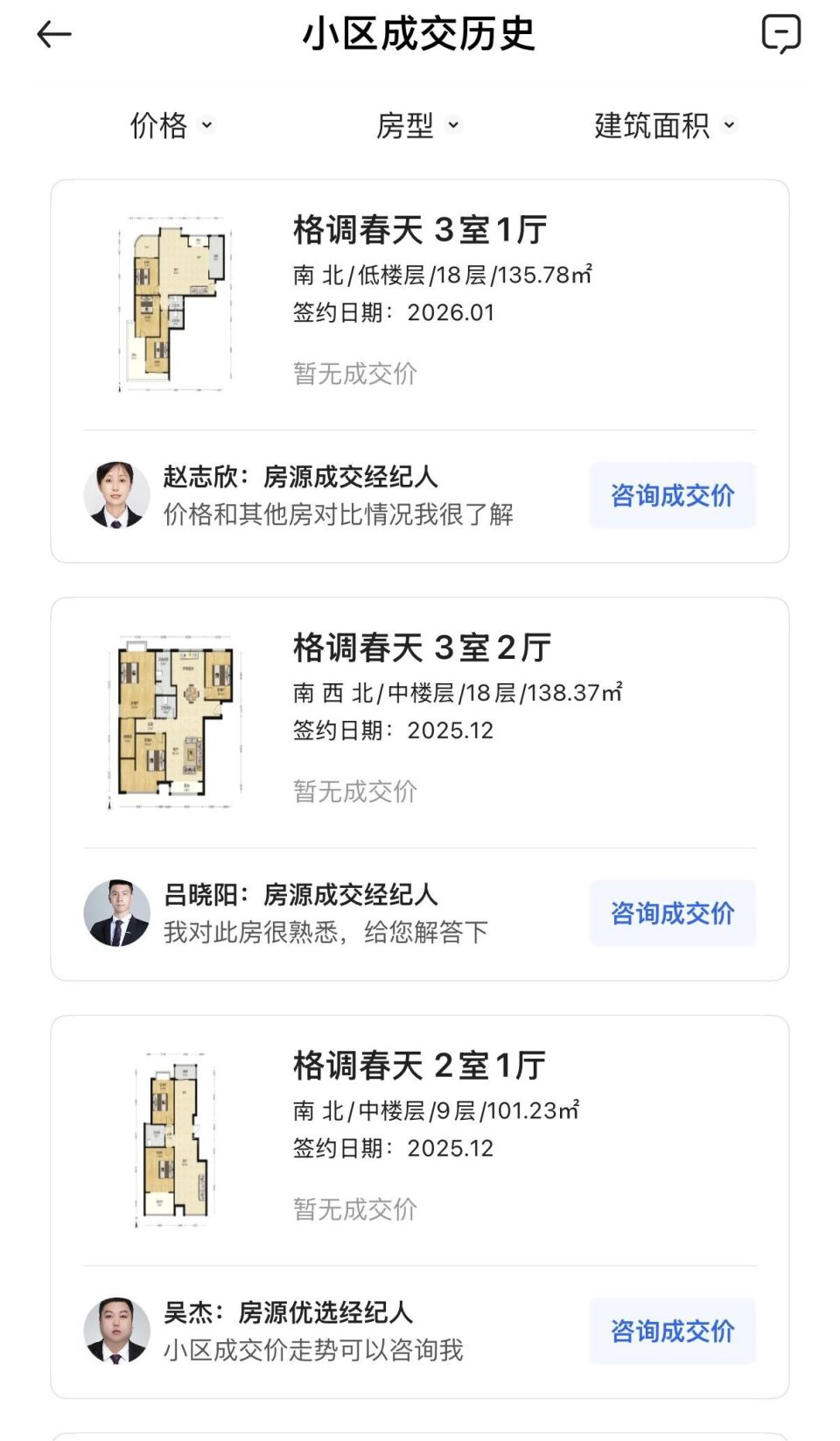Viewport: 840px width, 1441px height.
Task: Tap the 签约日期 2026.01 line
Action: 393,312
